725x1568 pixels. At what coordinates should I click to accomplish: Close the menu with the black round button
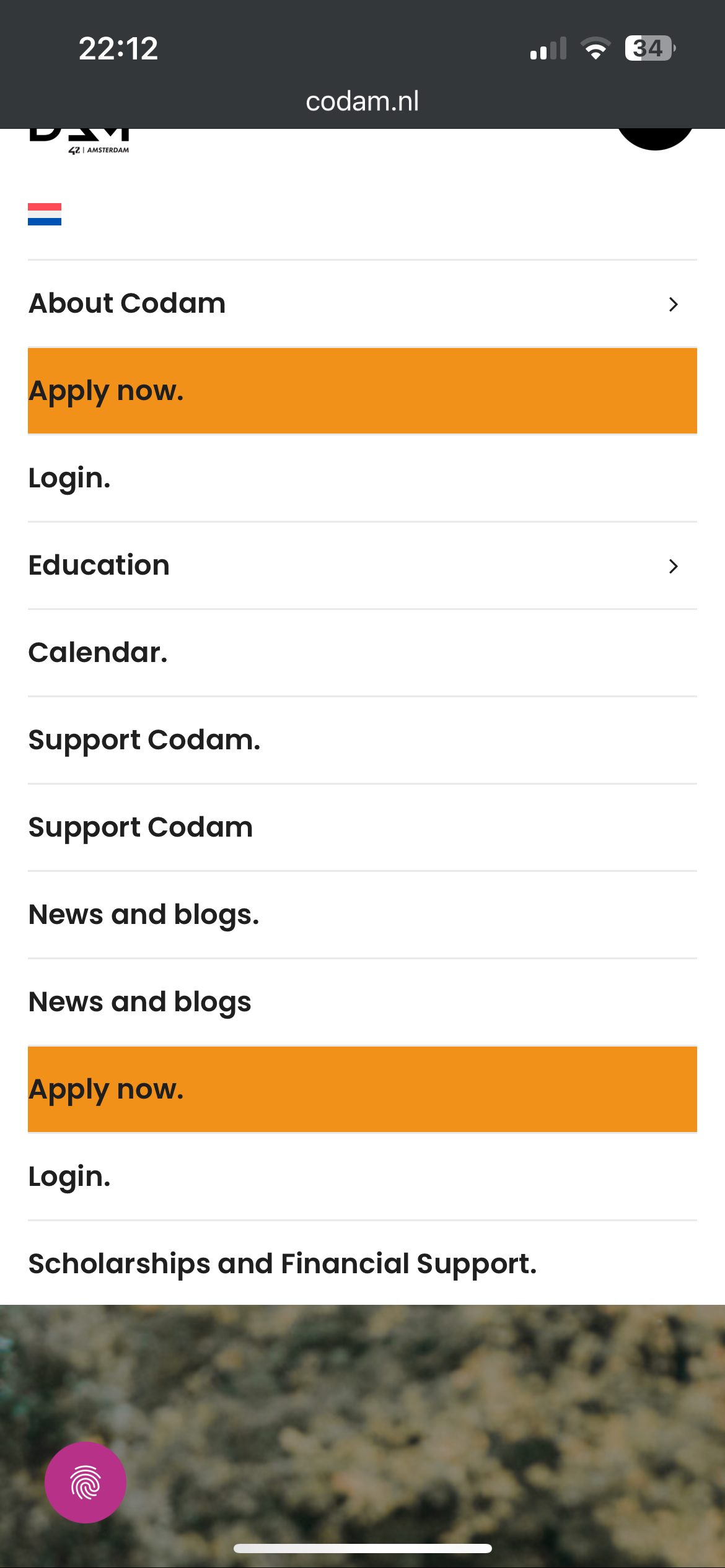[655, 137]
